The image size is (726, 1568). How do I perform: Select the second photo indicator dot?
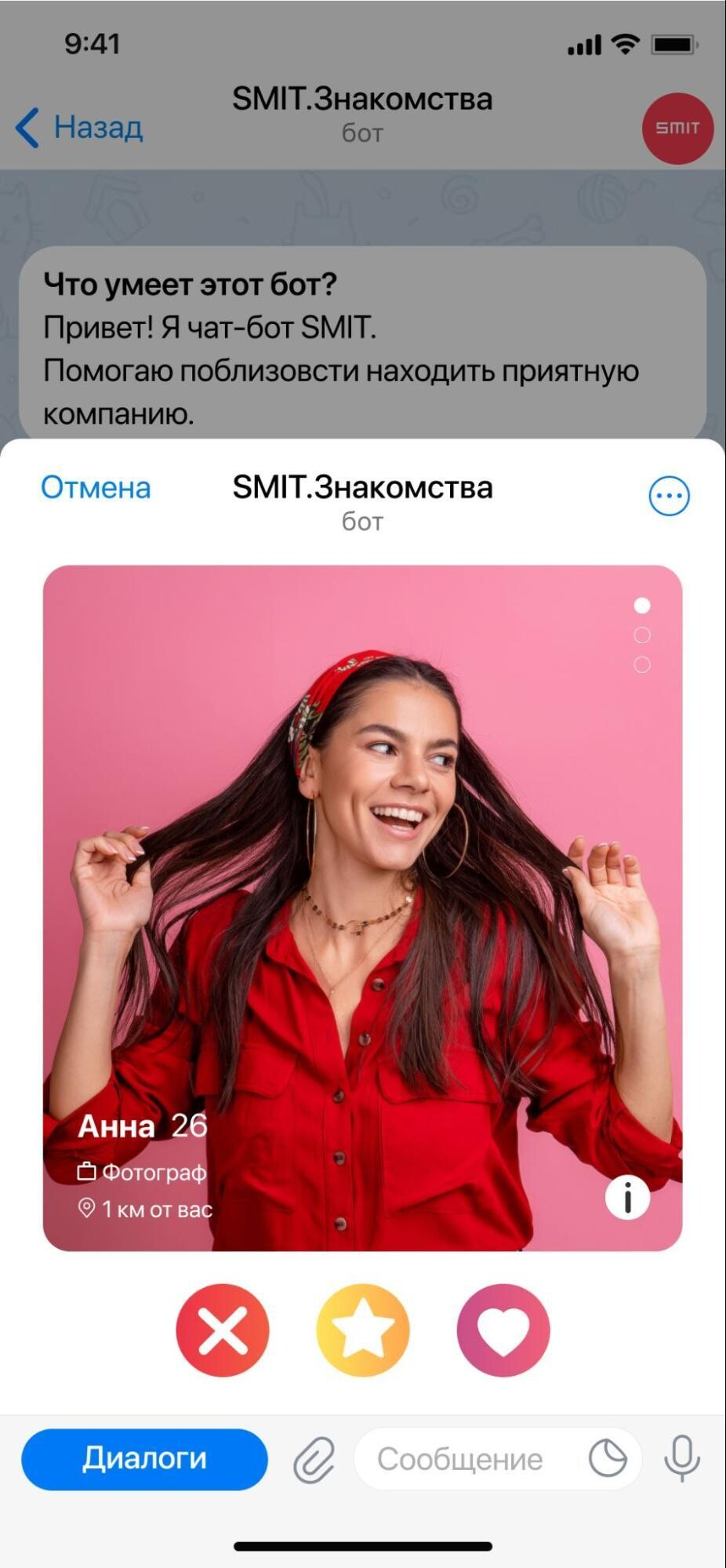point(641,635)
